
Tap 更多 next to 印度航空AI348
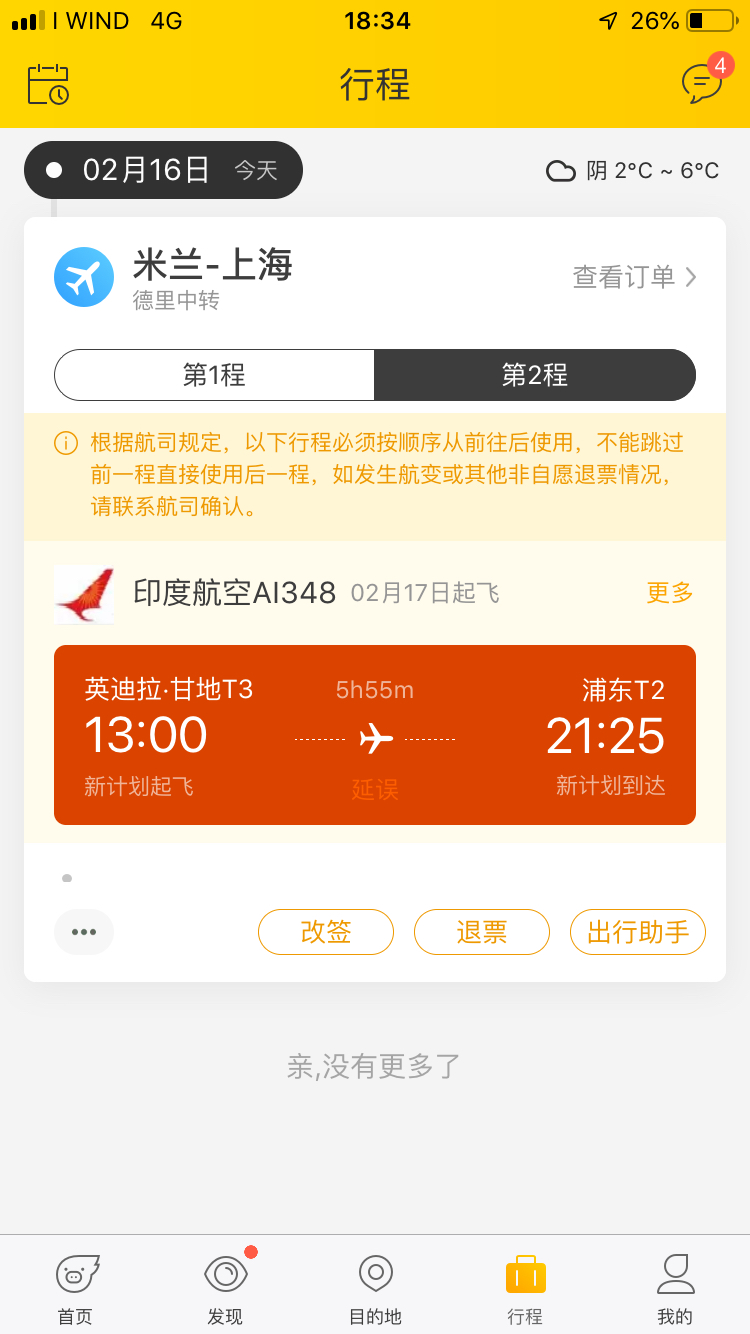(670, 593)
